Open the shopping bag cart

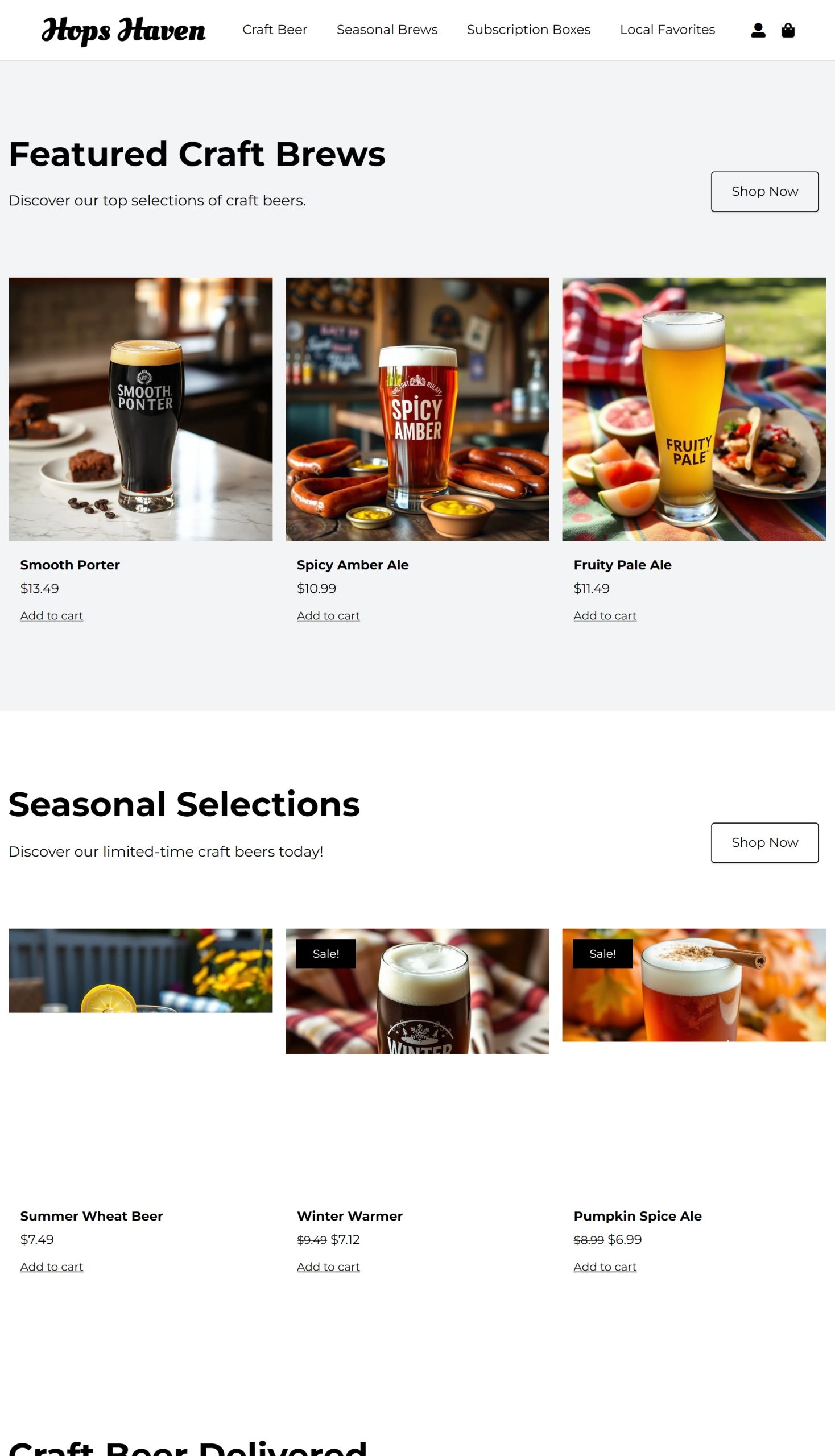(x=788, y=30)
